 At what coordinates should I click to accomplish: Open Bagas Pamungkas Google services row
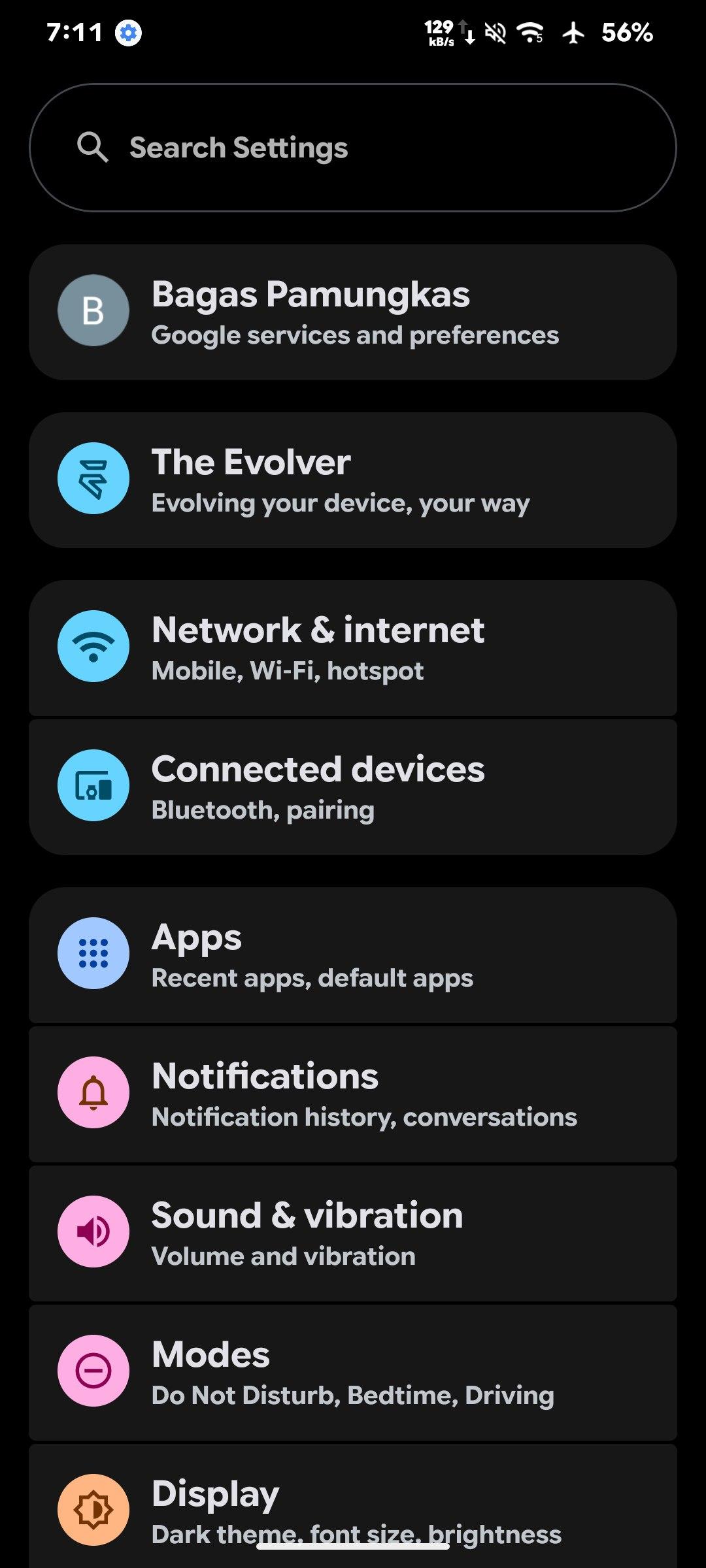click(x=353, y=312)
